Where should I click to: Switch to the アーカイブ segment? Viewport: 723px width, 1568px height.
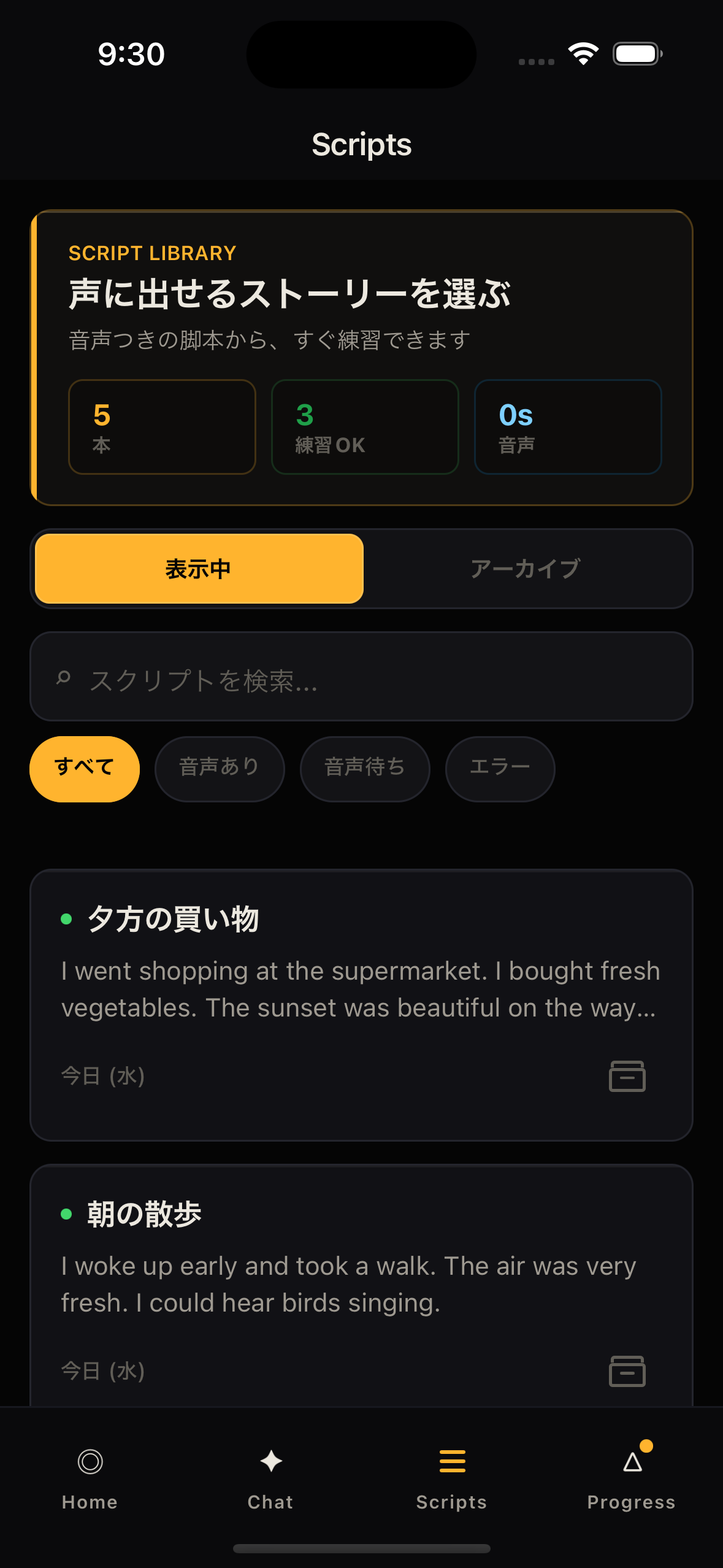[526, 569]
